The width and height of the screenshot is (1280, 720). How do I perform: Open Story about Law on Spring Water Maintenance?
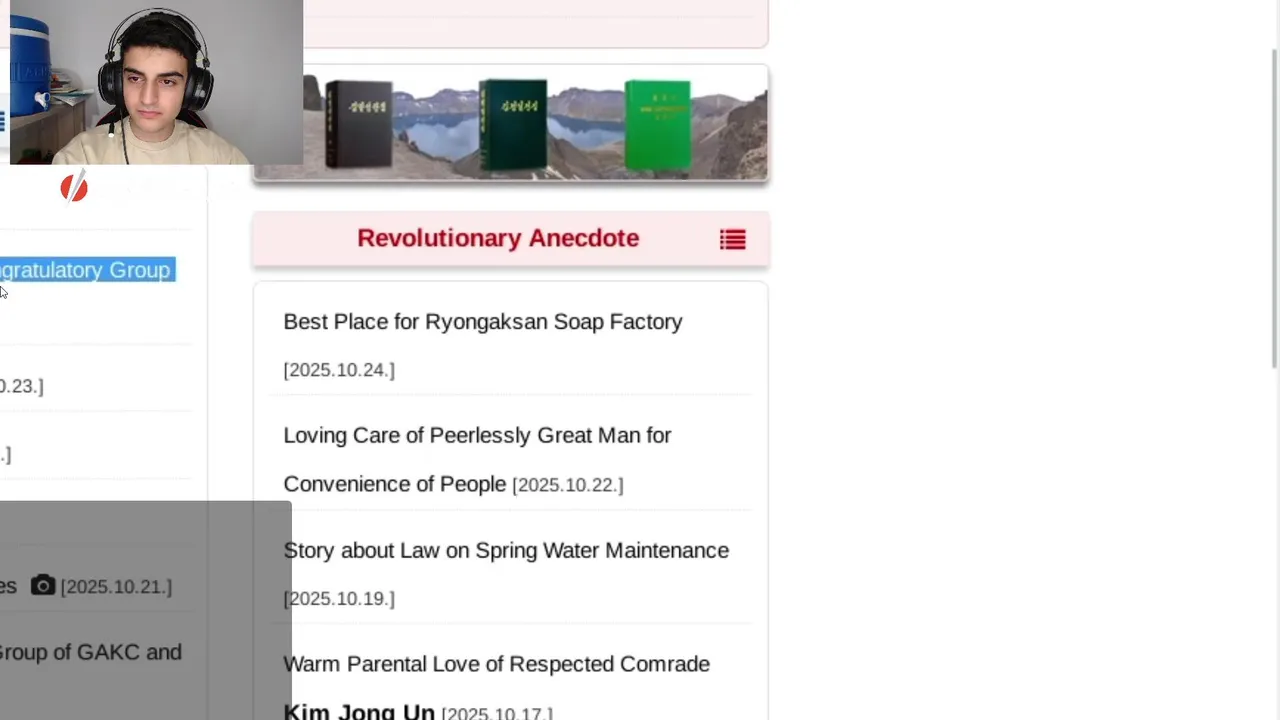(x=505, y=551)
